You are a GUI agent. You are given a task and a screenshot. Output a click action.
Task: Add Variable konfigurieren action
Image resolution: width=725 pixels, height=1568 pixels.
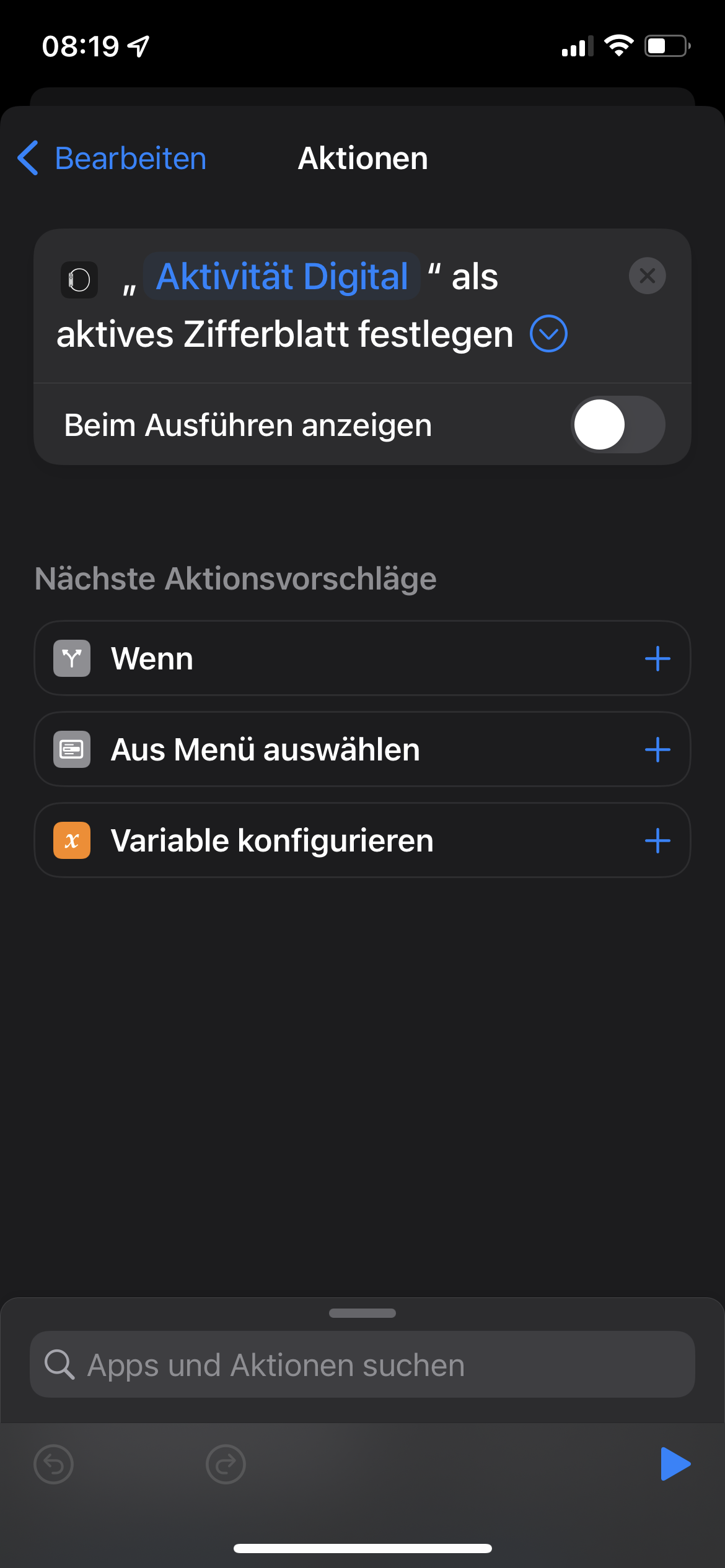(657, 840)
